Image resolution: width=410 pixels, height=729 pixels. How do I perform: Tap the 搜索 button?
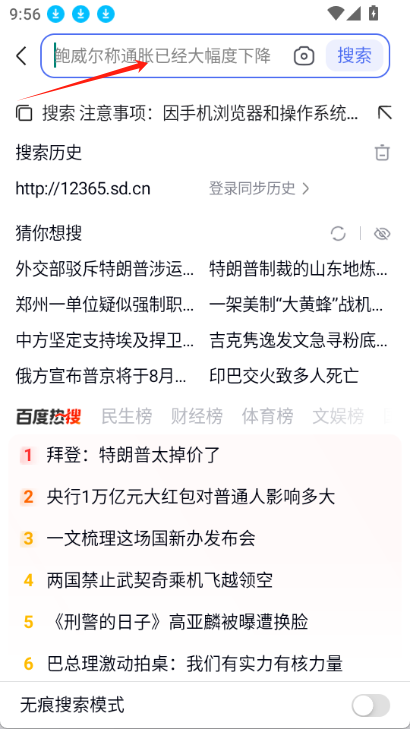(x=354, y=56)
